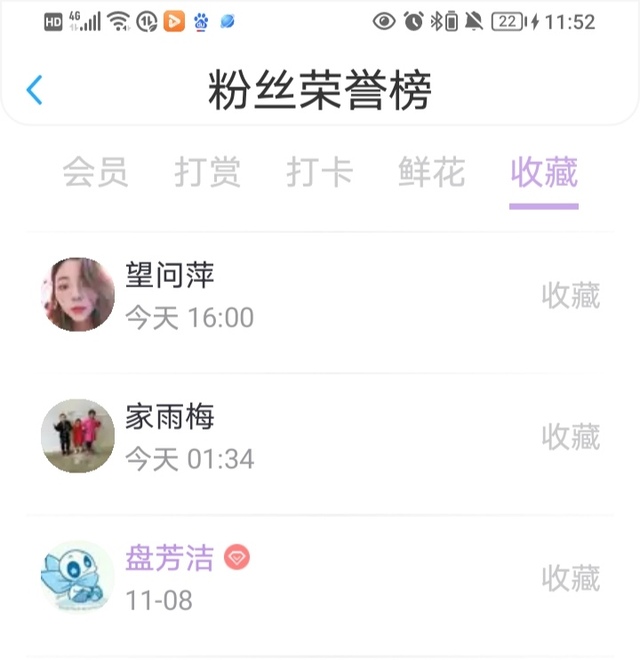Go back from 粉丝荣誉榜

35,90
